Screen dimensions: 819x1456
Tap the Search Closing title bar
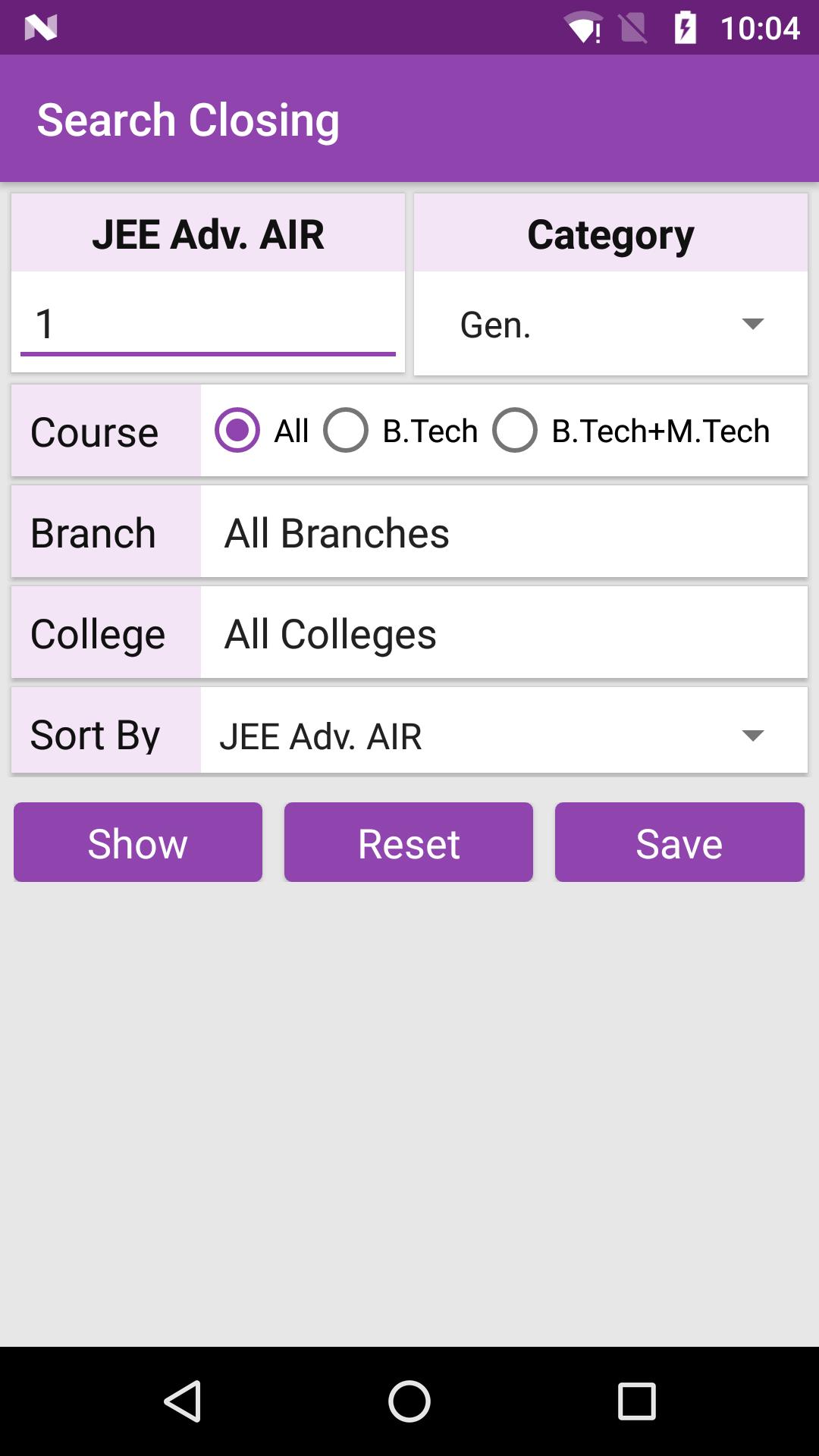188,118
